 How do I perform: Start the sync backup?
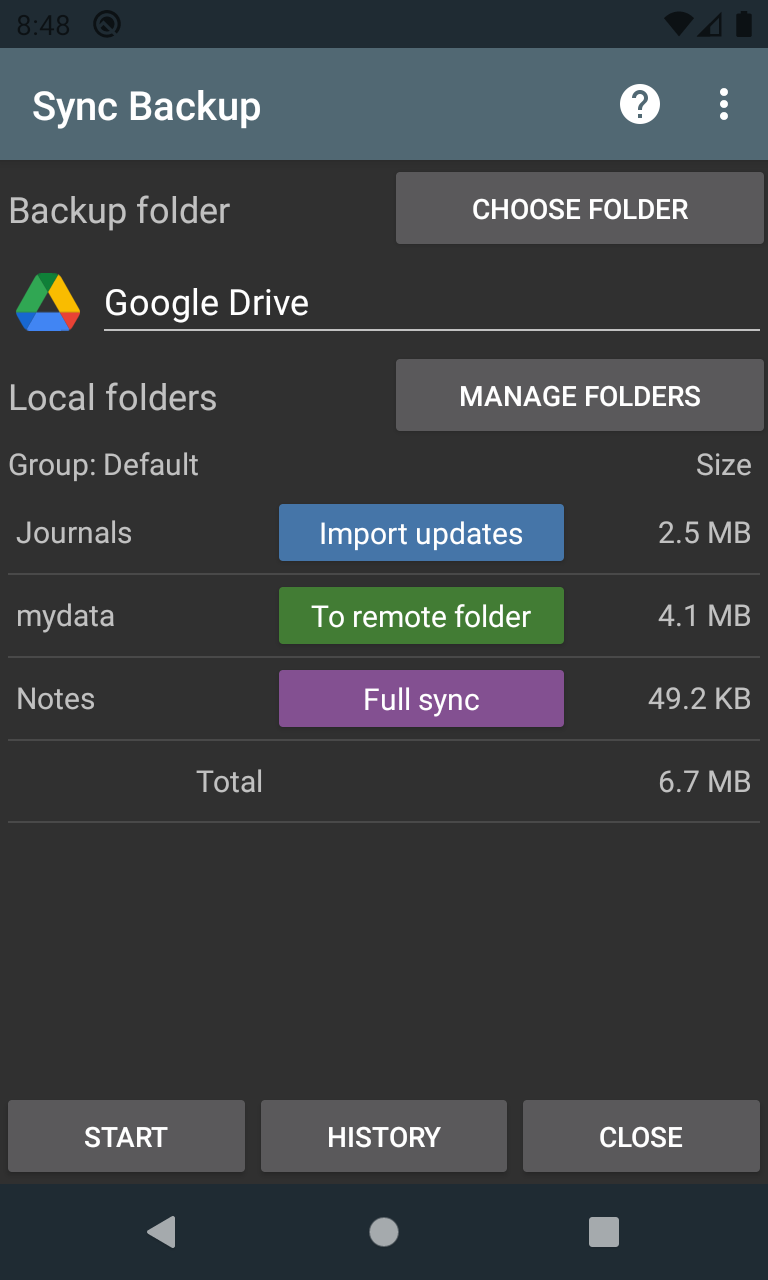coord(126,1136)
